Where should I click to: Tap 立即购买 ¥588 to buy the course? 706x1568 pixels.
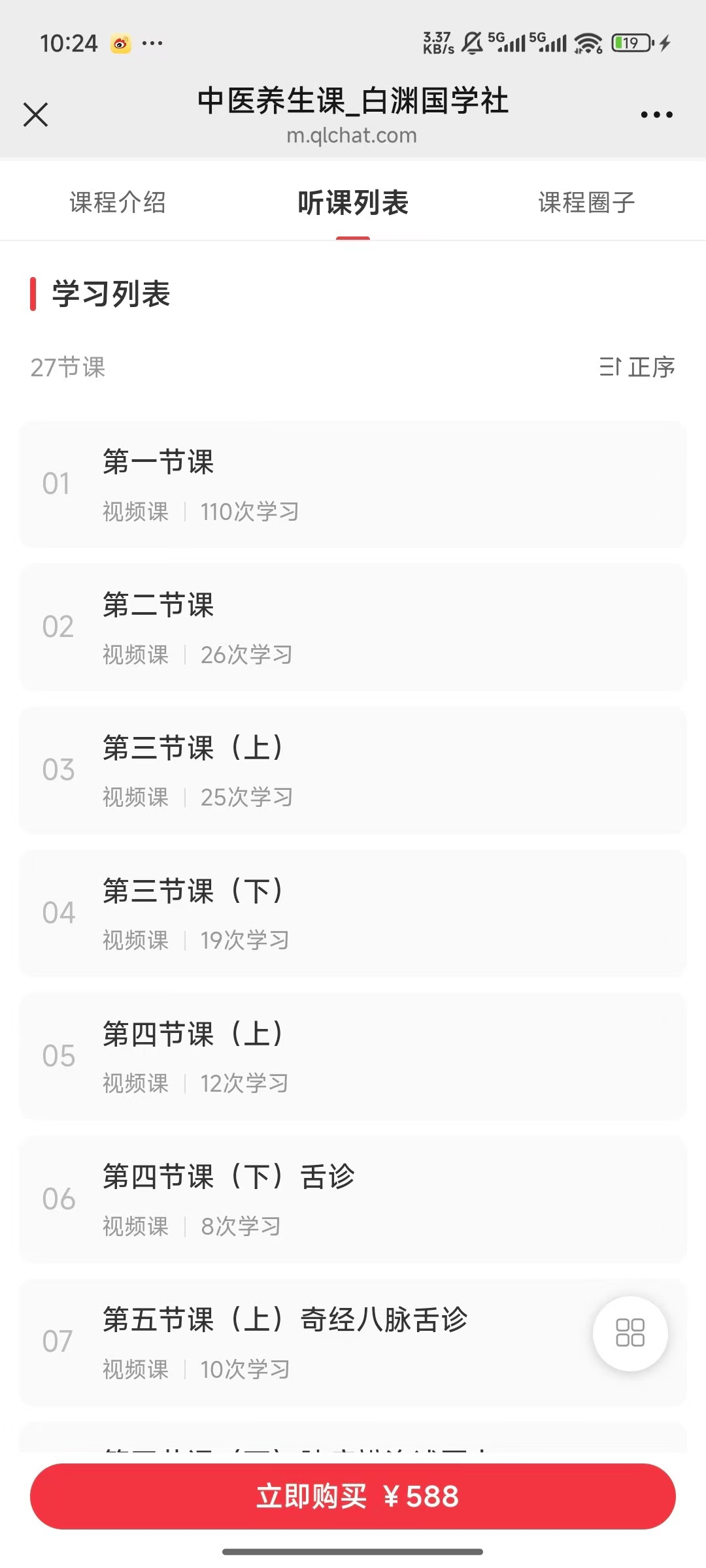[353, 1496]
